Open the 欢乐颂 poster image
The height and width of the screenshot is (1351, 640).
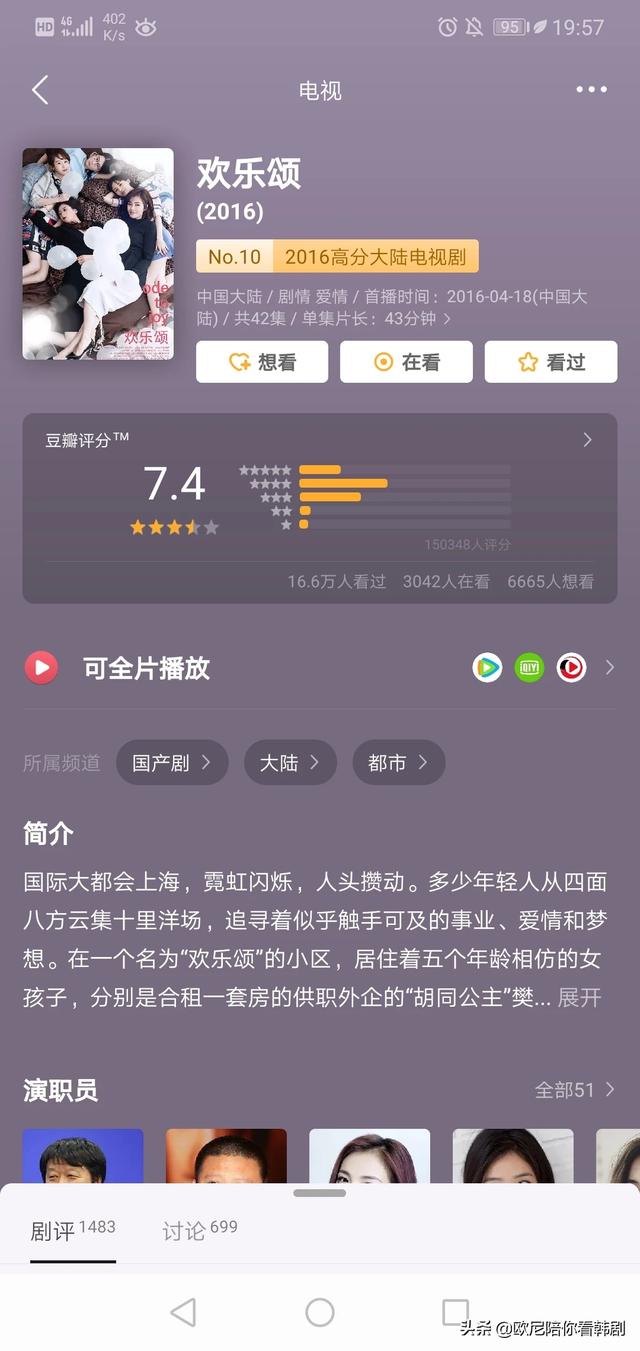click(x=98, y=253)
